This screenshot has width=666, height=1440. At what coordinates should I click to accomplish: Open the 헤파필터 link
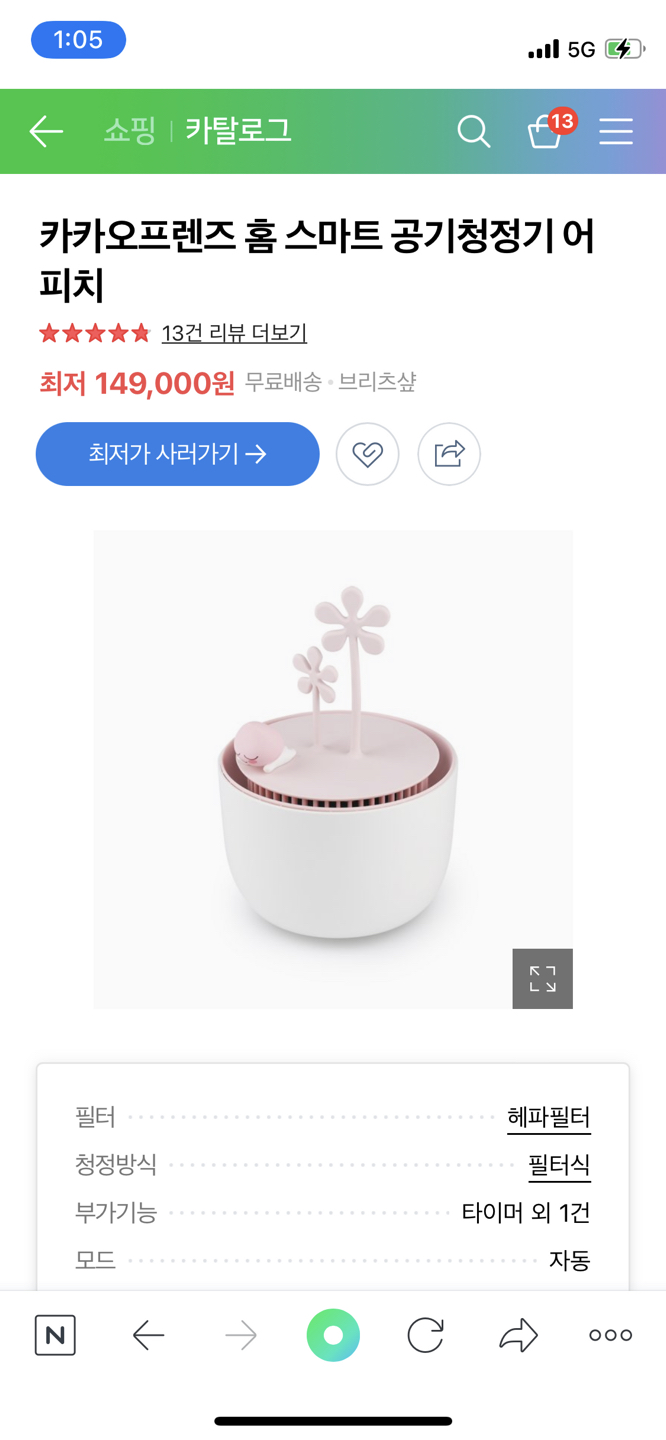548,1117
